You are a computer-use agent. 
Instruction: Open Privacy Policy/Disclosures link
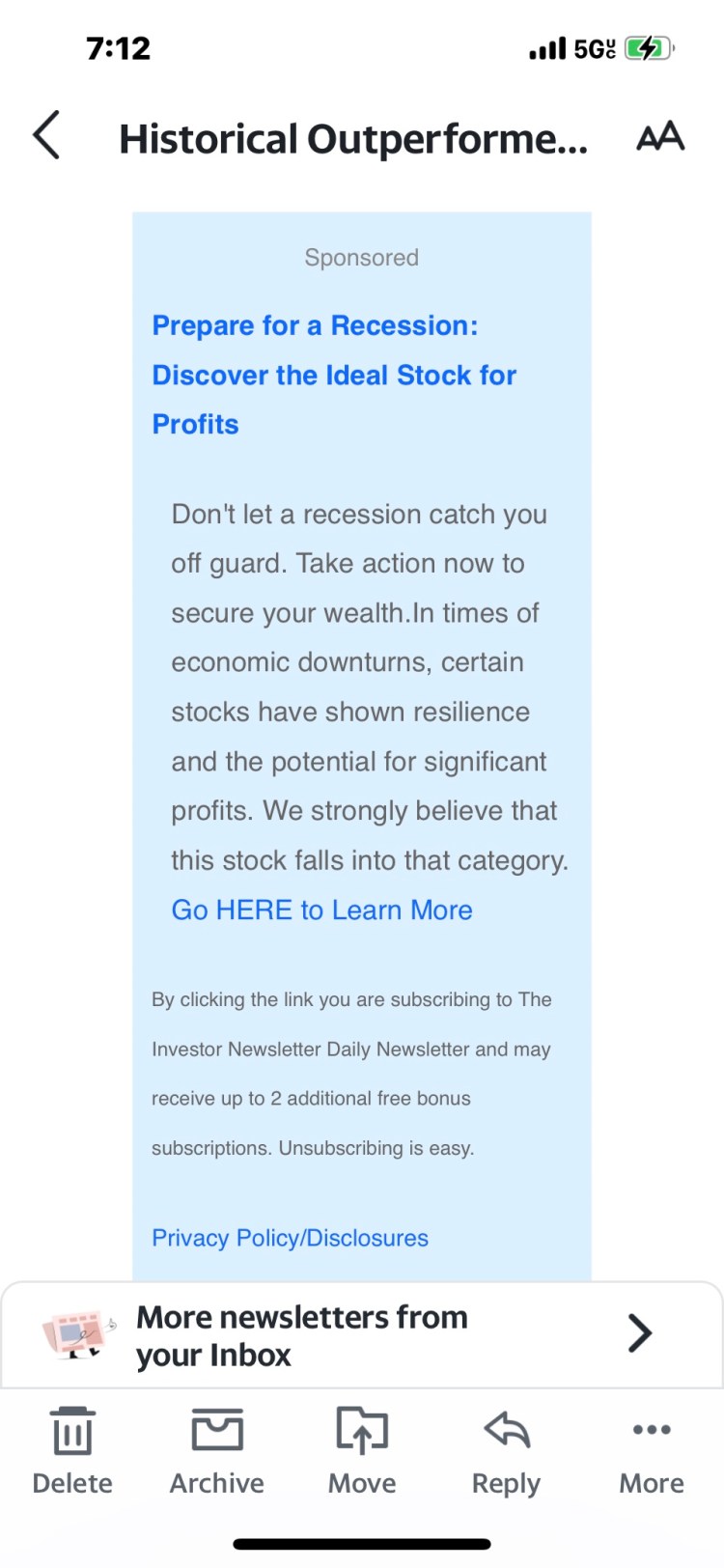coord(290,1238)
